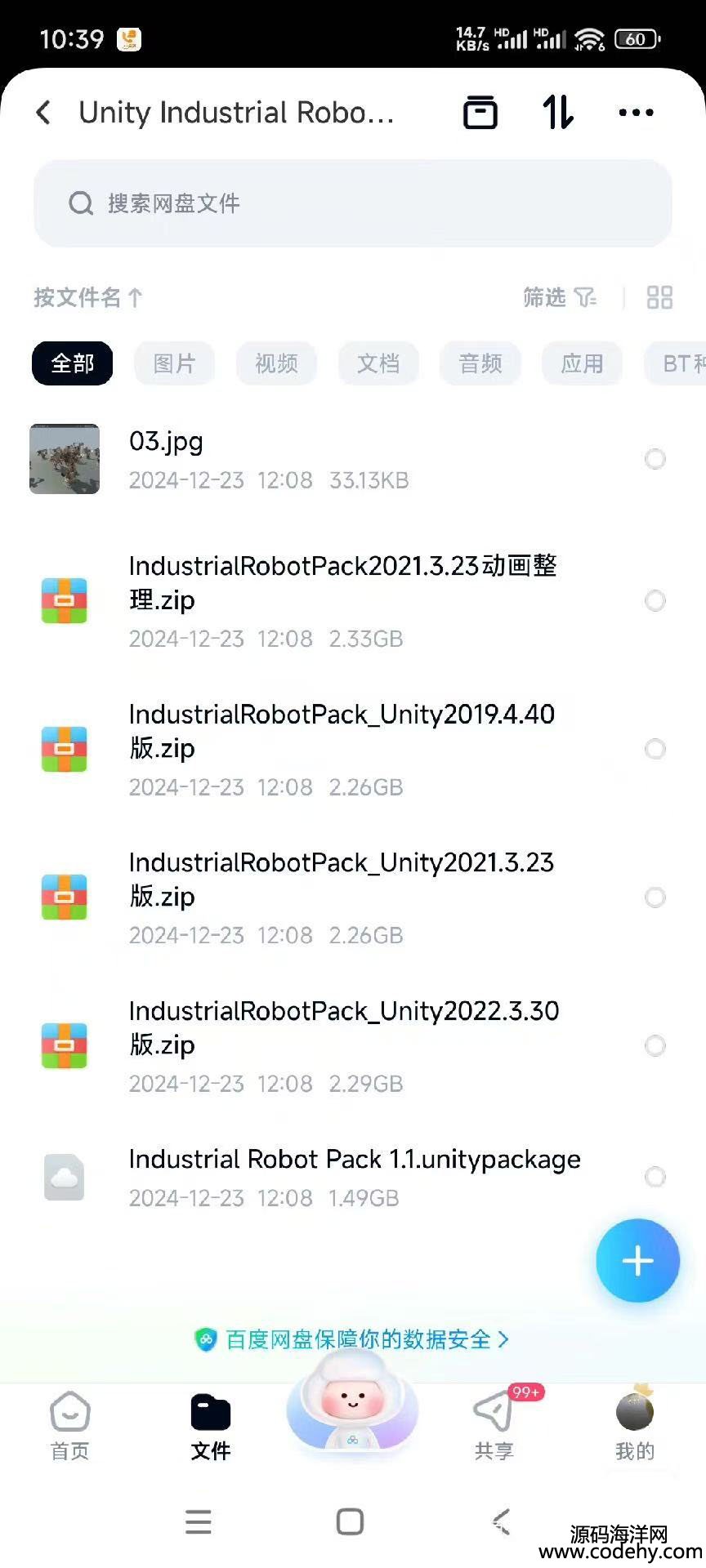Tap the 搜索网盘文件 search box

click(353, 203)
